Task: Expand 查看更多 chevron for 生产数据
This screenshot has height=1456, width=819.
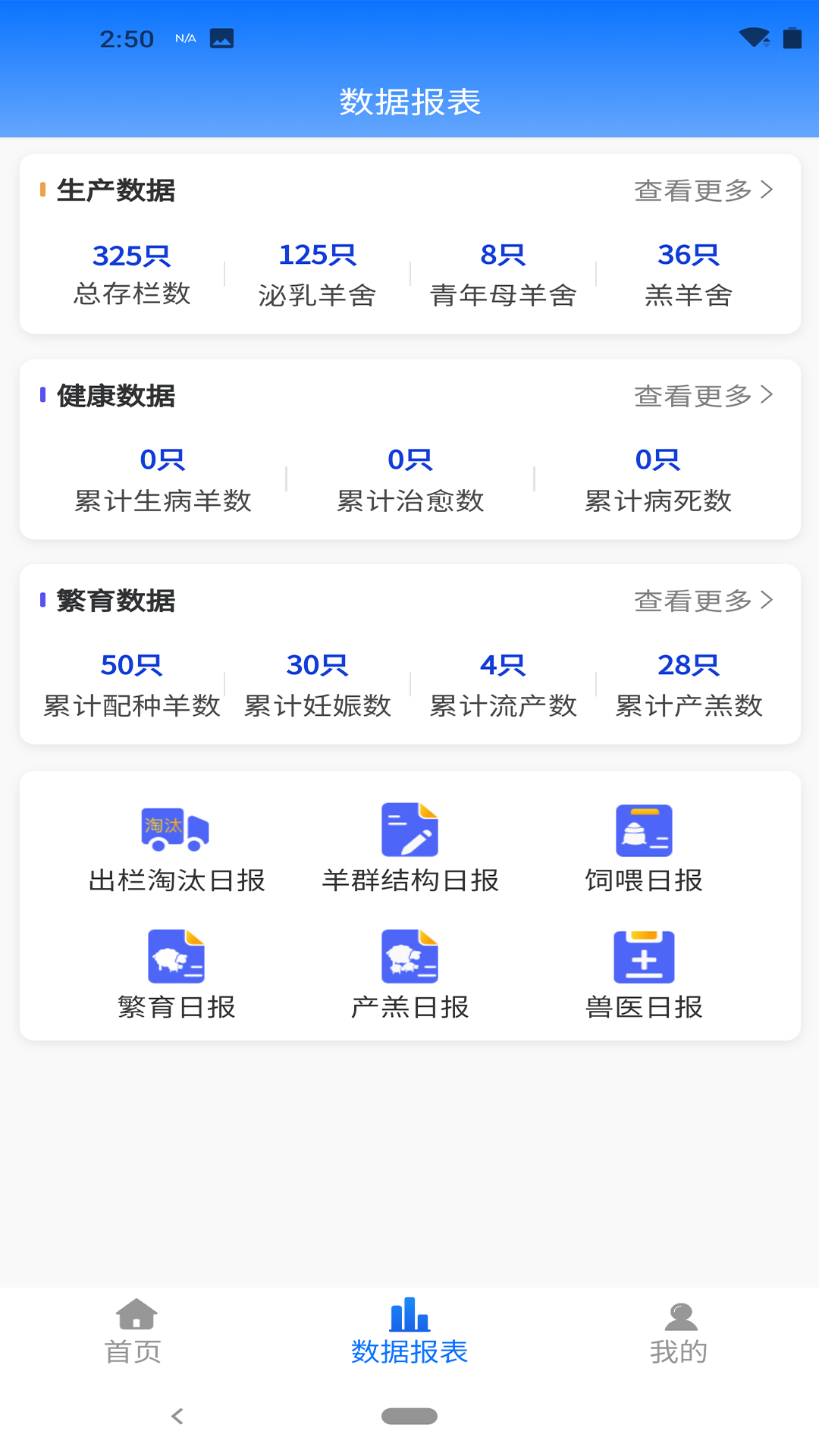Action: (769, 191)
